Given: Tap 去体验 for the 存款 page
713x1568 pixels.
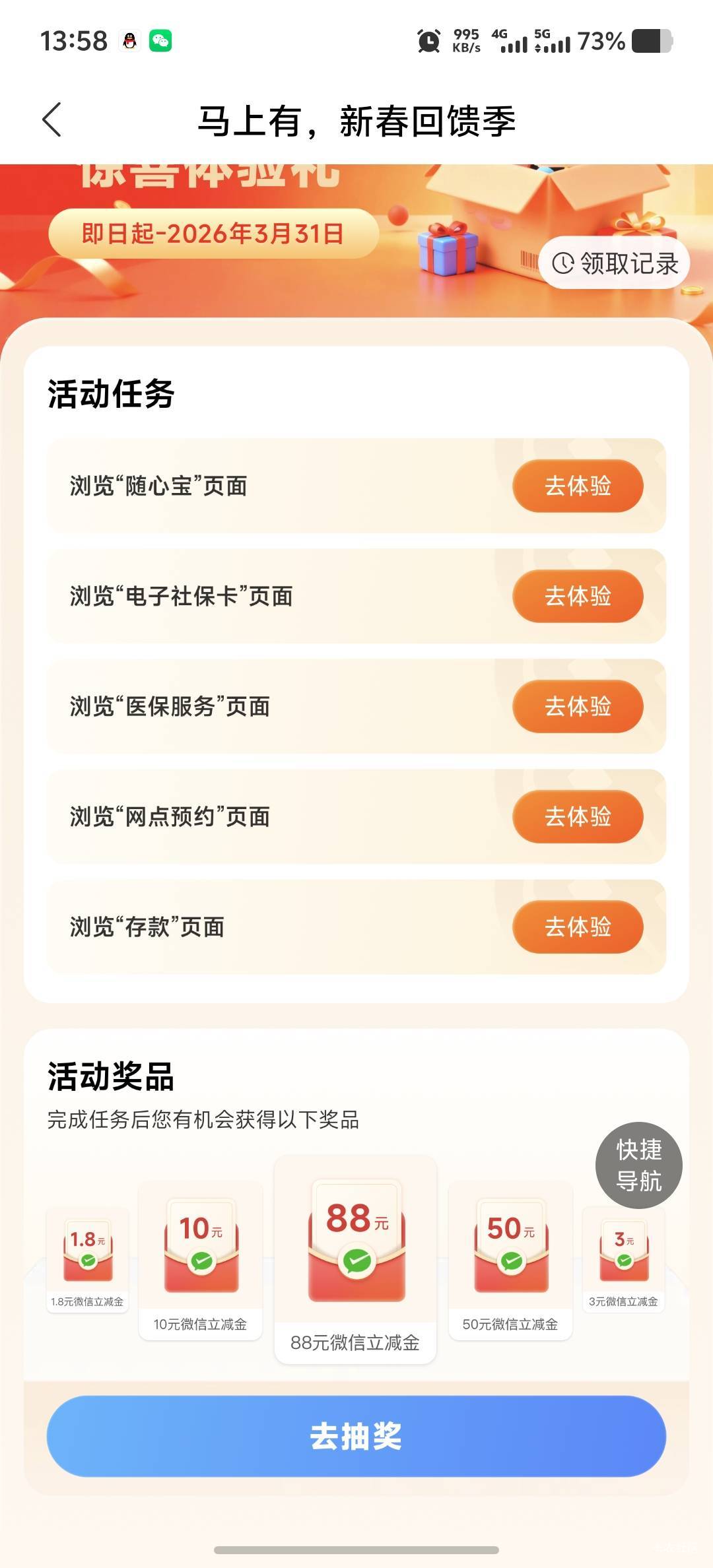Looking at the screenshot, I should pos(578,927).
